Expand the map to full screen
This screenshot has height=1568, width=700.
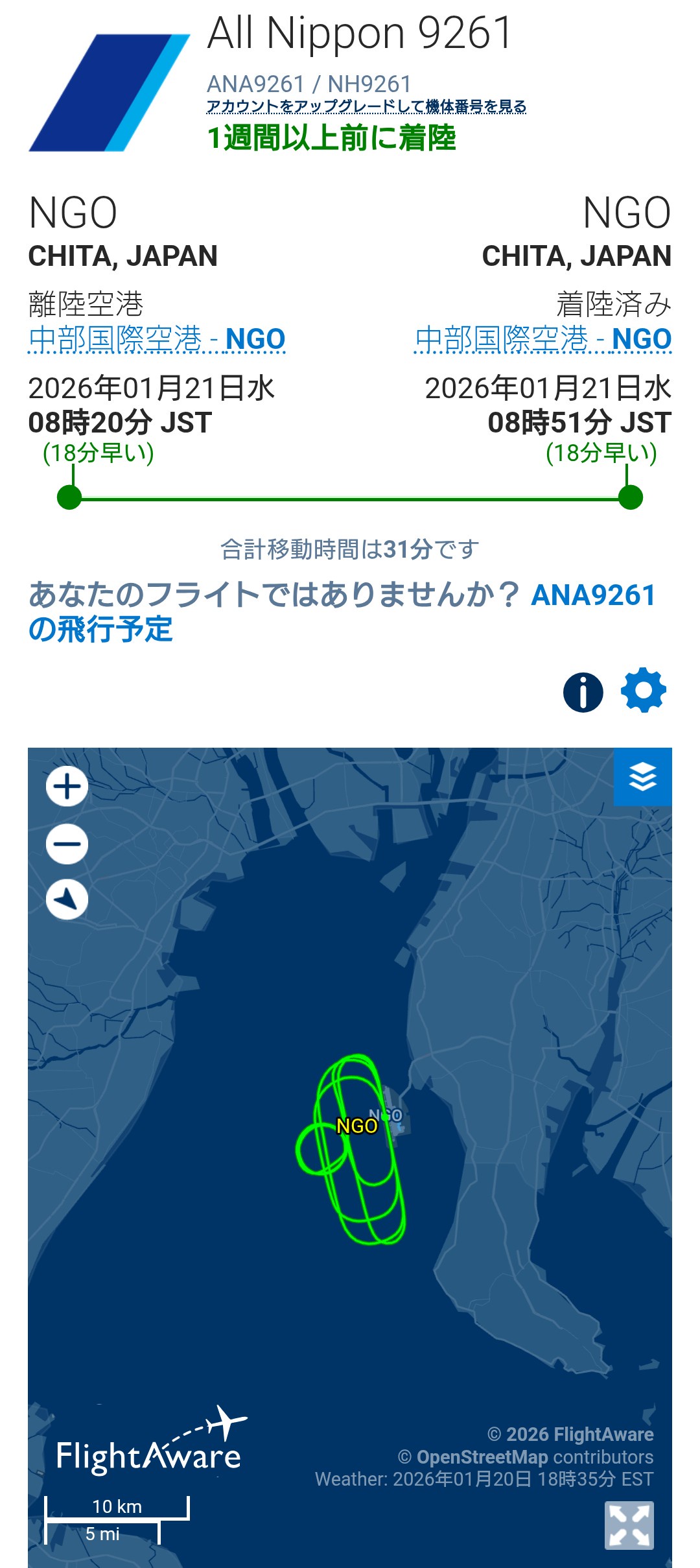point(629,1525)
